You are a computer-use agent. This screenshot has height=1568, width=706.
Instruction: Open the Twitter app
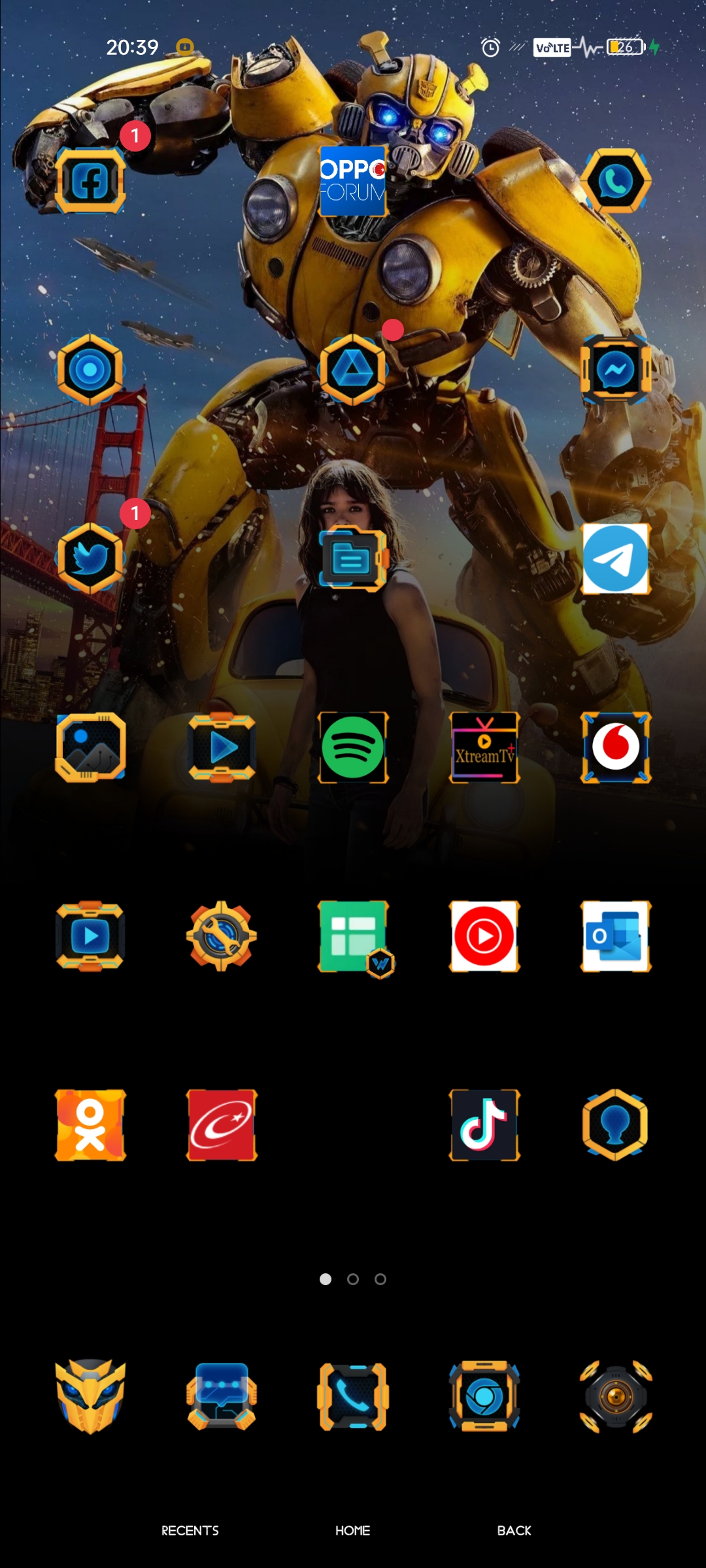[x=90, y=559]
